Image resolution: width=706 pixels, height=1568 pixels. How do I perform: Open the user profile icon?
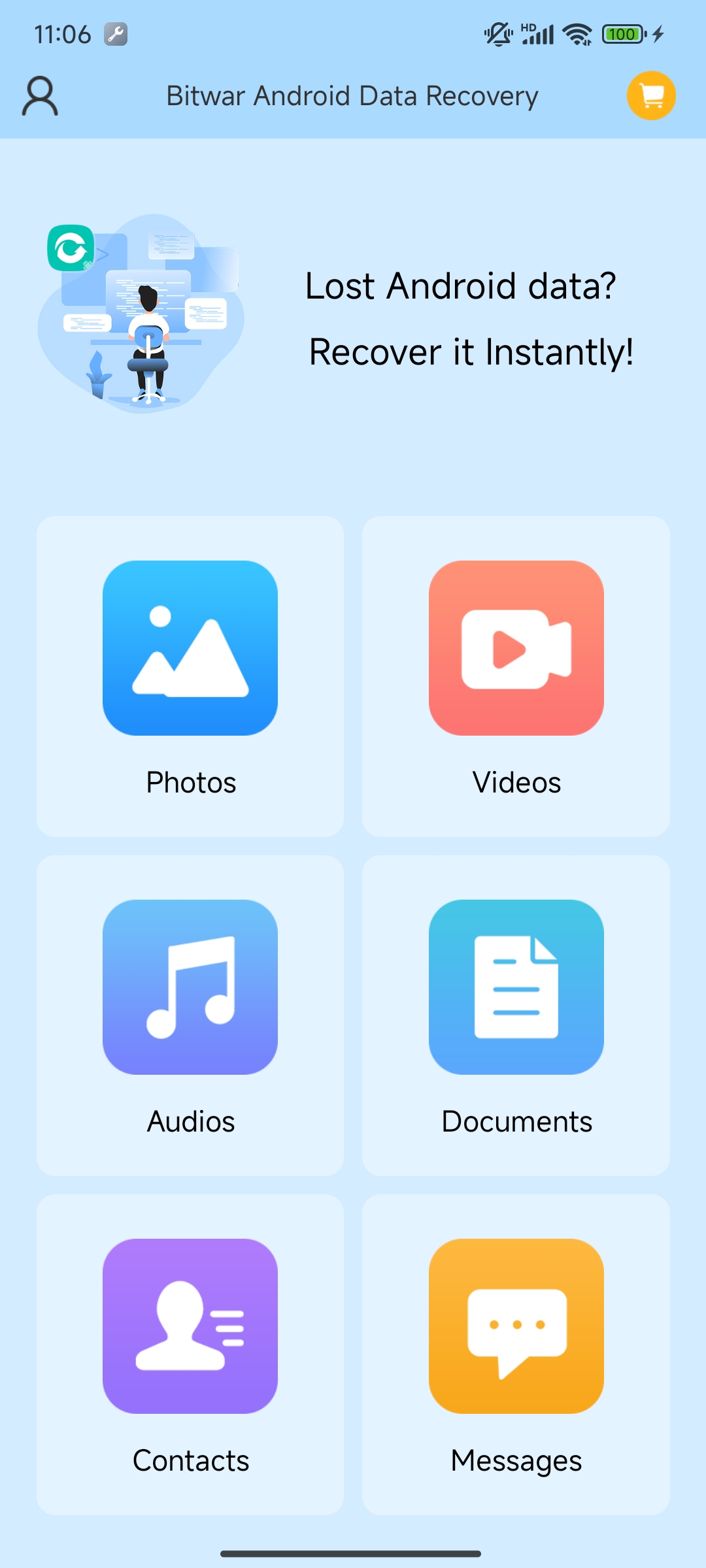[40, 96]
